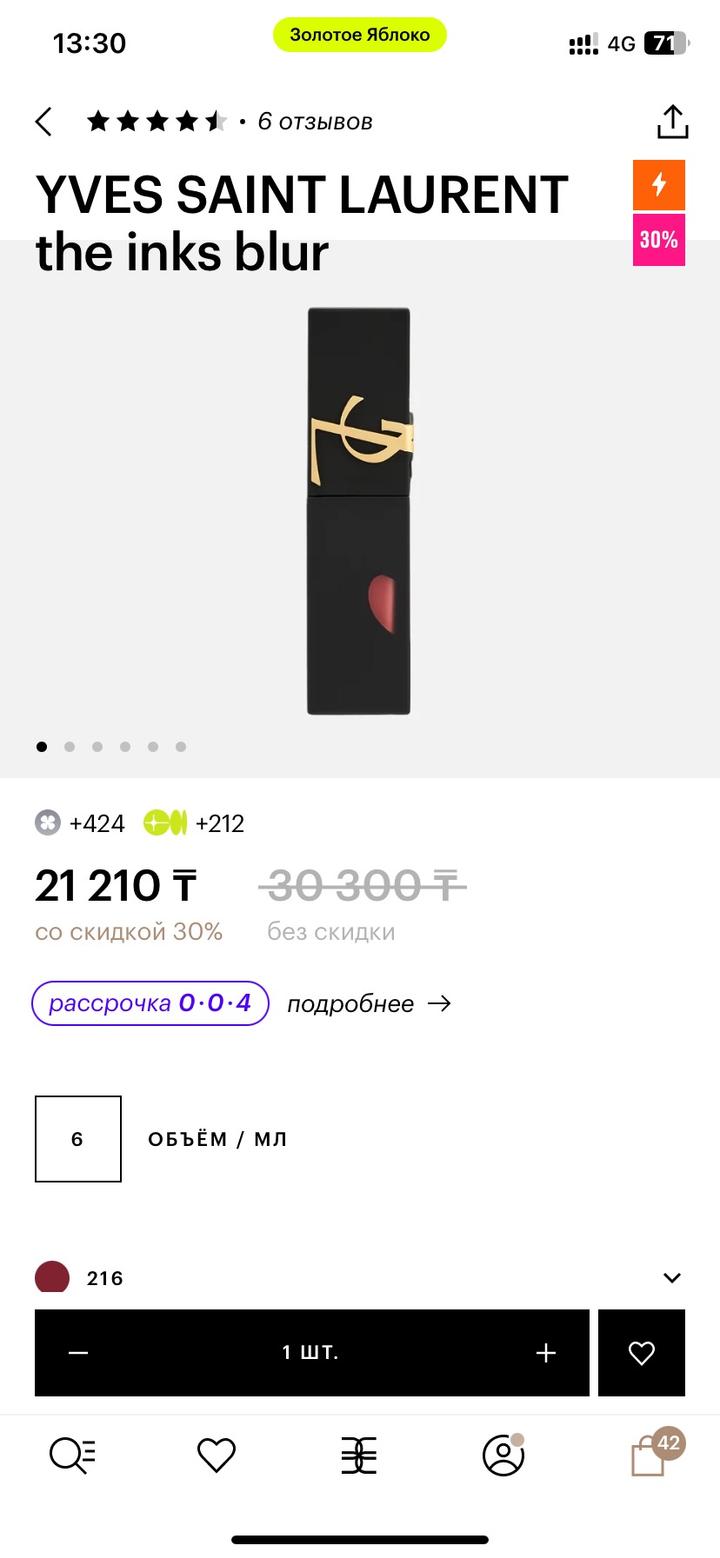
Task: Share this product via the share icon
Action: [673, 121]
